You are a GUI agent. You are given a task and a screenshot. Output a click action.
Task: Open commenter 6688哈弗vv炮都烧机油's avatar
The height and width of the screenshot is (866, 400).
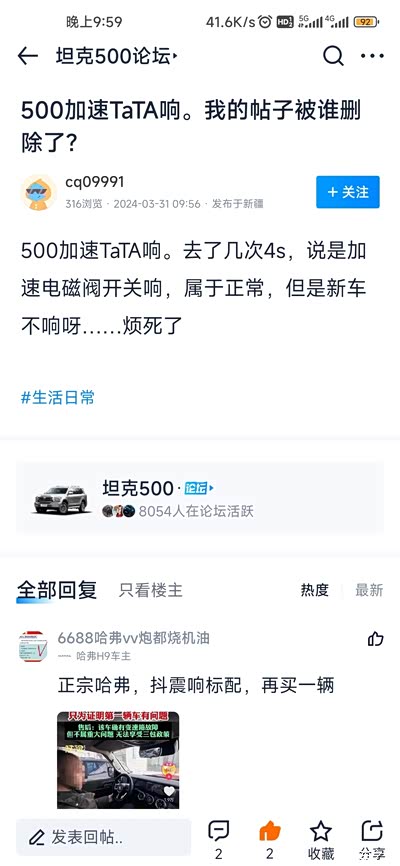pyautogui.click(x=33, y=646)
